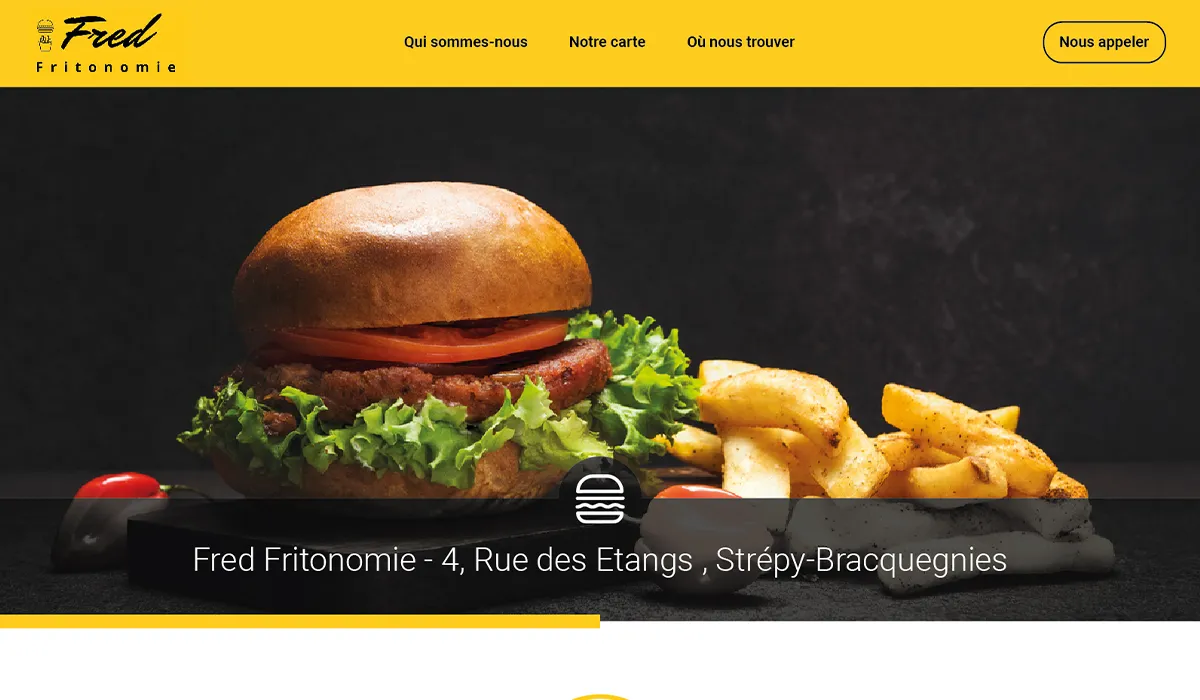Open the Fred Fritonomie logo link
The width and height of the screenshot is (1200, 700).
click(105, 43)
